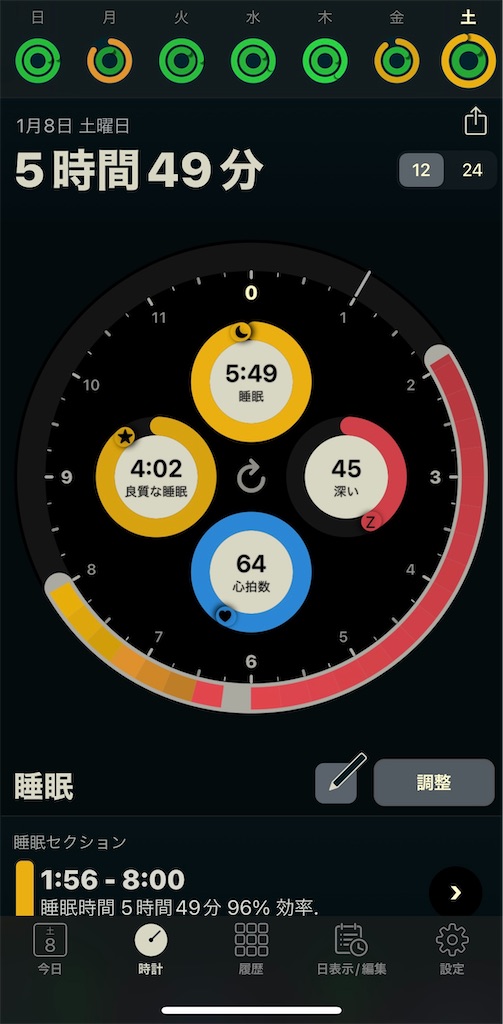The width and height of the screenshot is (503, 1024).
Task: Share the sleep report
Action: point(476,121)
